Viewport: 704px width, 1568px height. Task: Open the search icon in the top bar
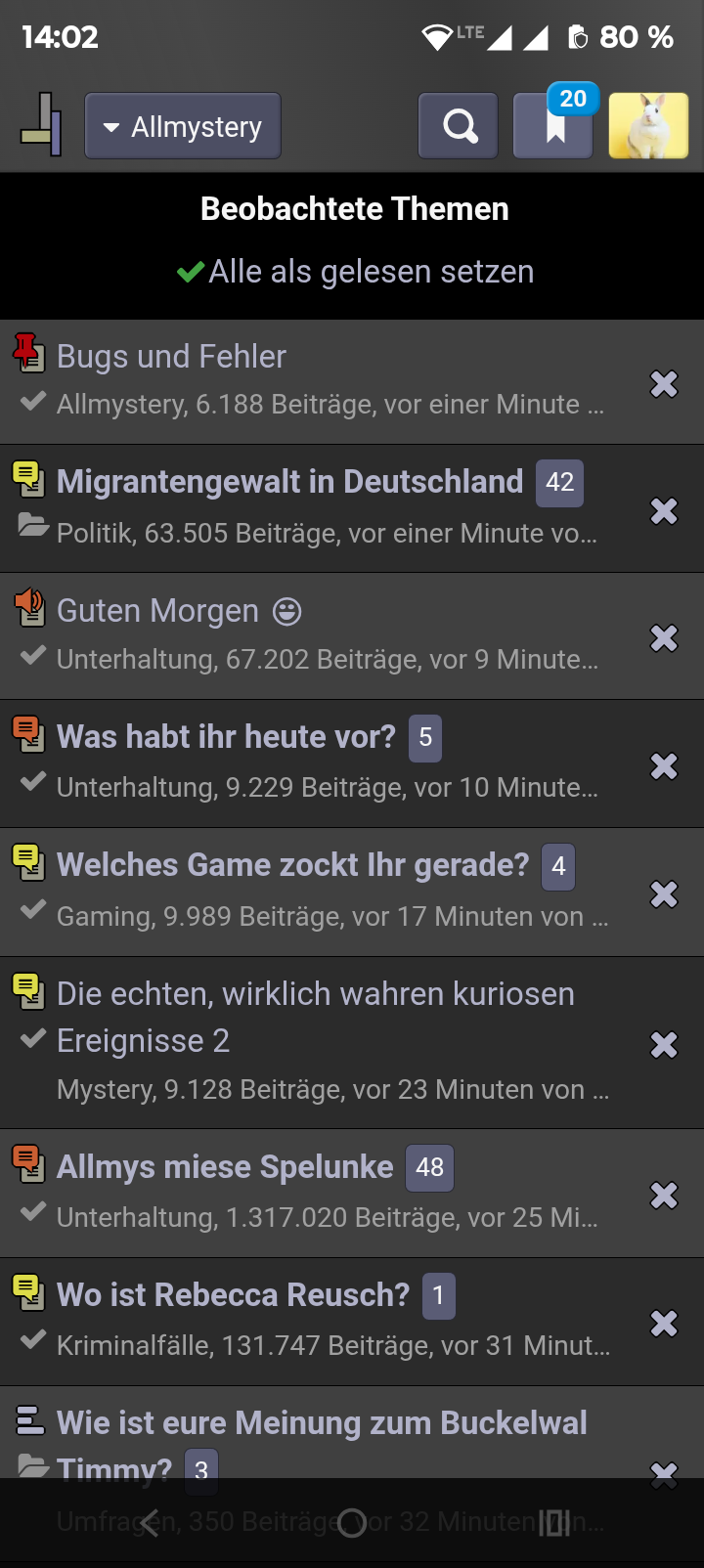(x=458, y=125)
